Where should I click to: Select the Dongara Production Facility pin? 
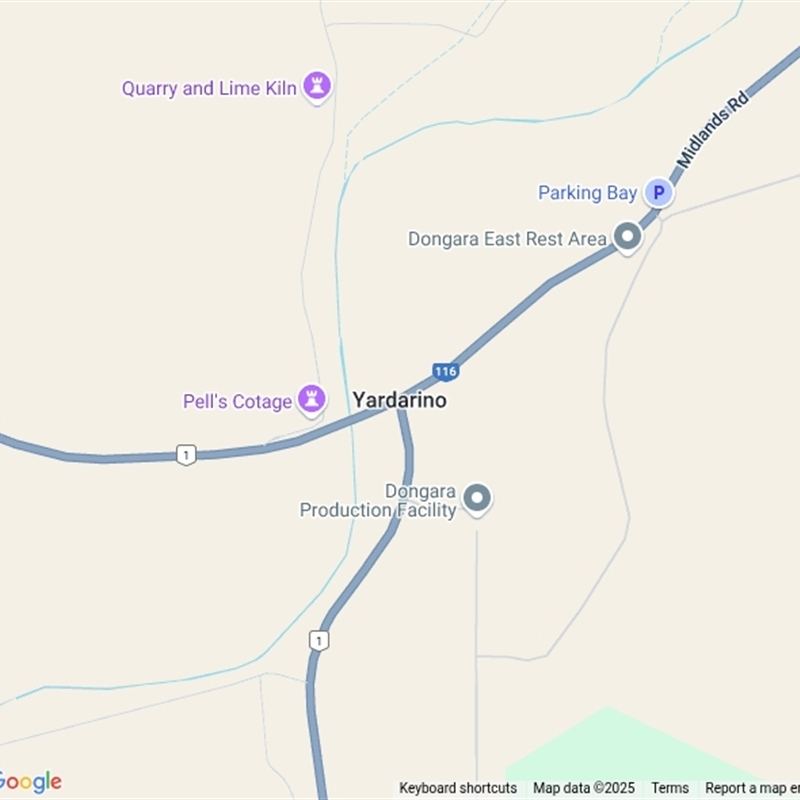tap(478, 497)
